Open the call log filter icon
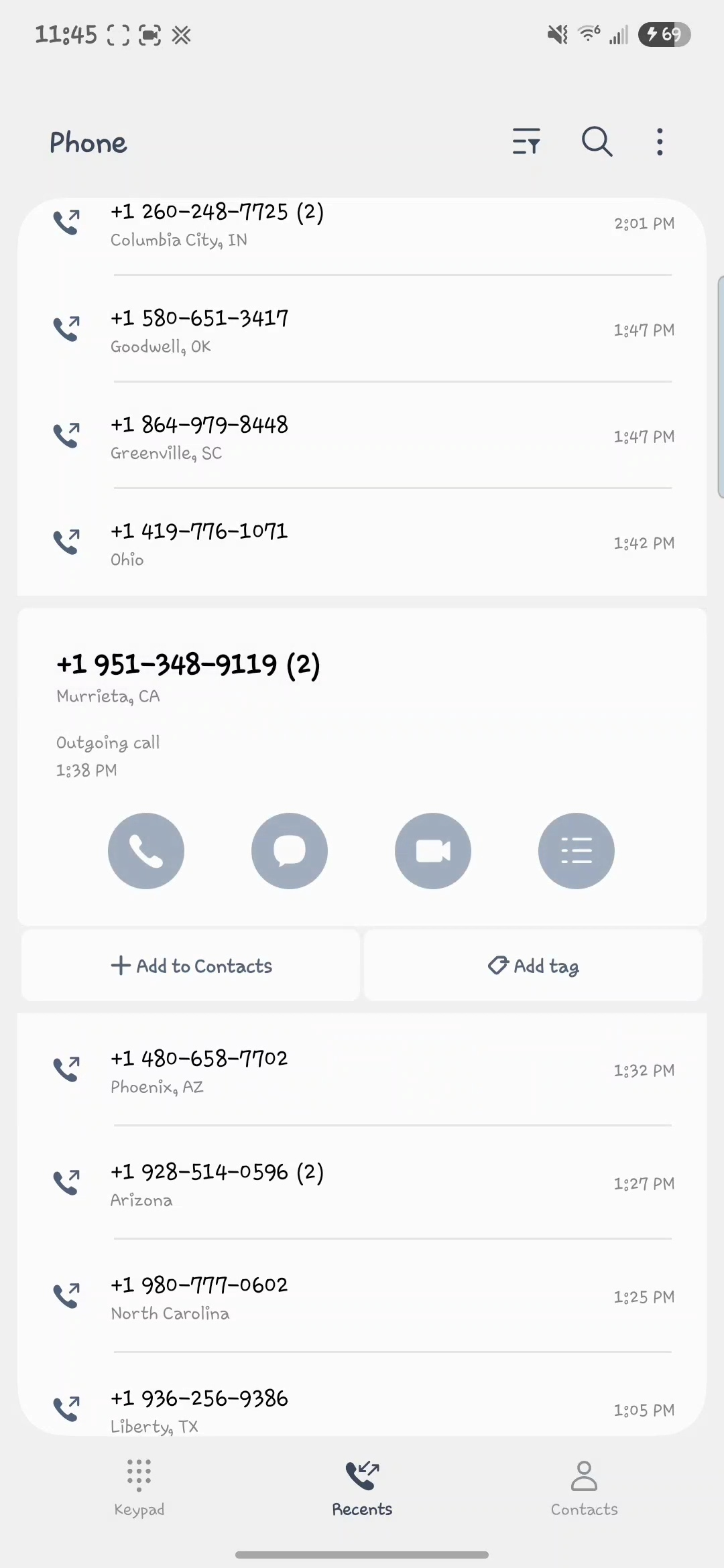 pos(526,141)
